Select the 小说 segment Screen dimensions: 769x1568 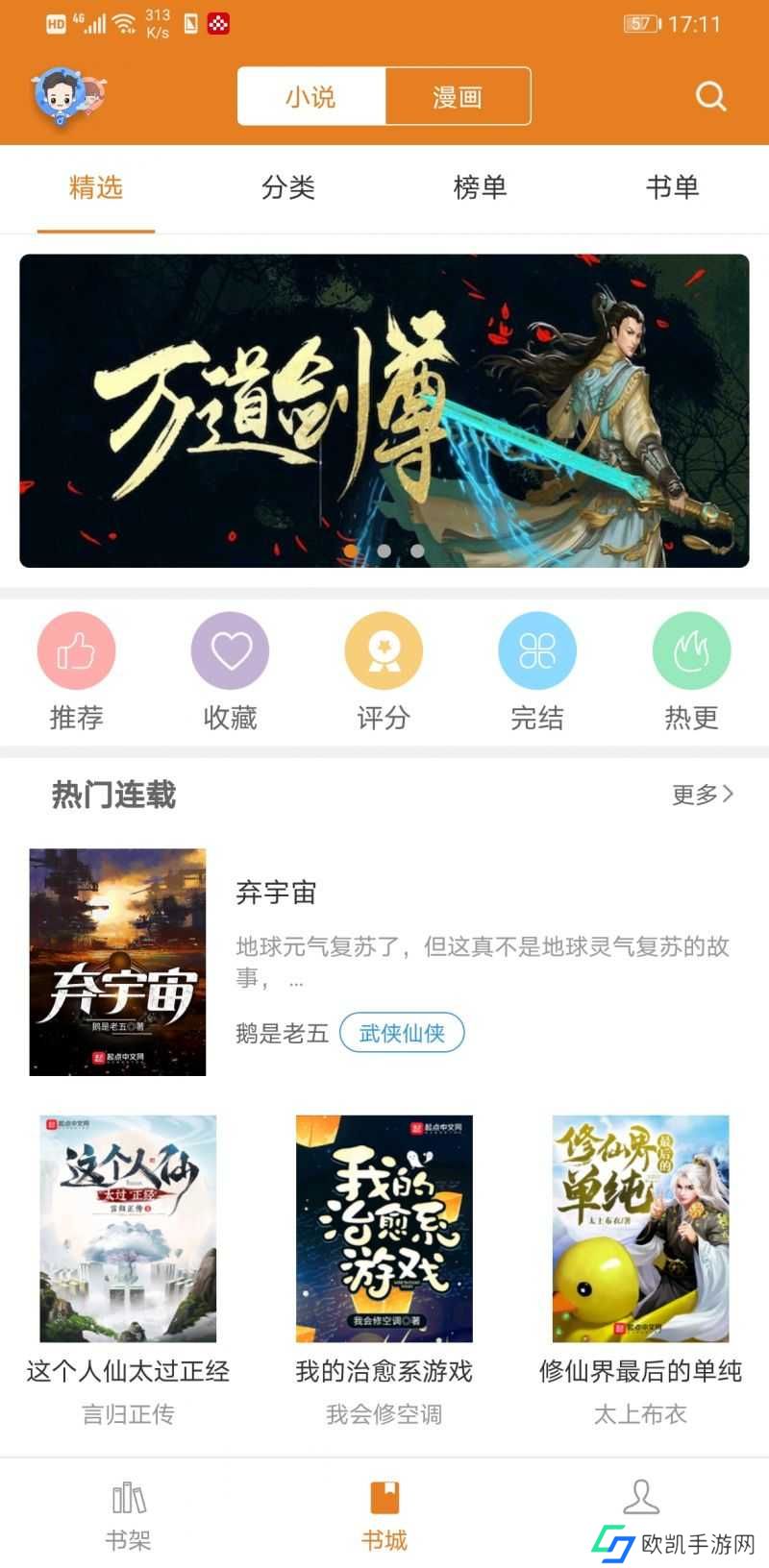click(311, 96)
